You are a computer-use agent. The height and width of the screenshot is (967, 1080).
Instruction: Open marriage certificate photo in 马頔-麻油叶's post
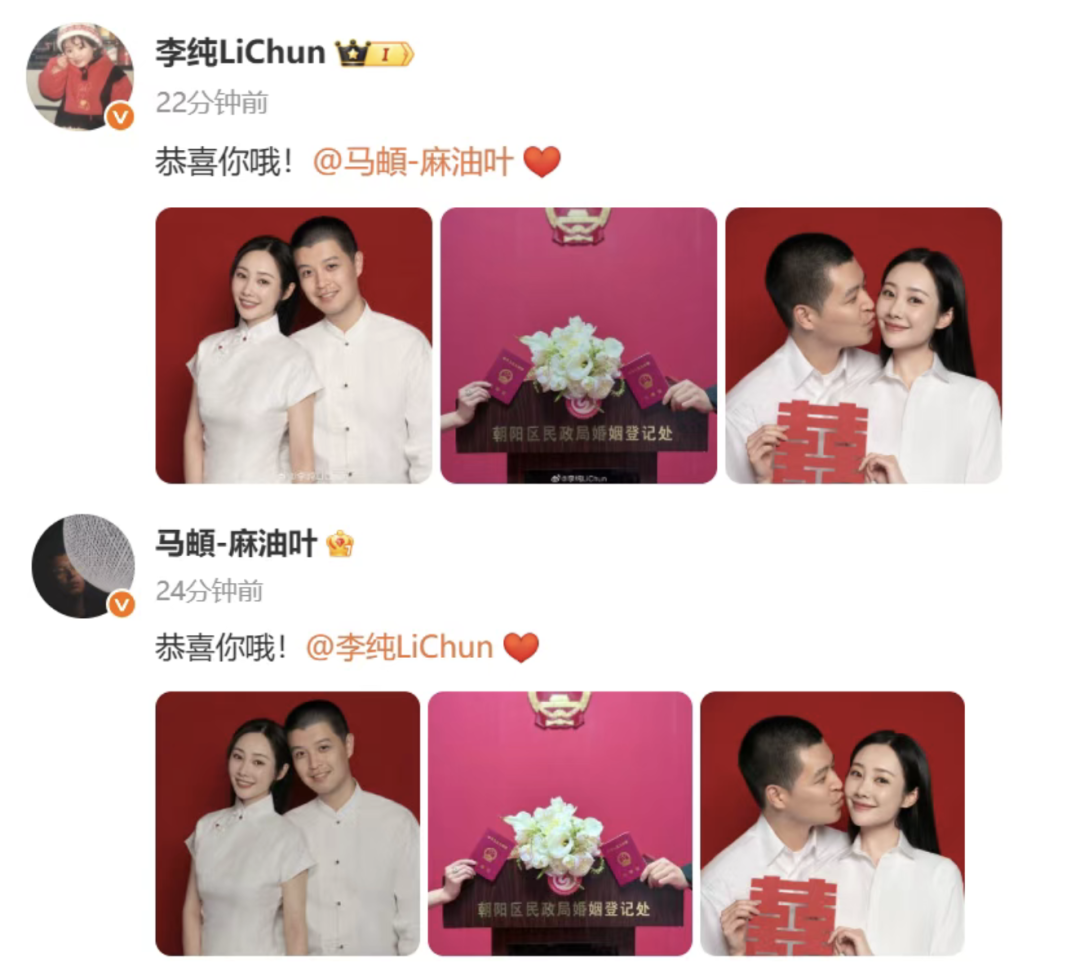click(560, 823)
